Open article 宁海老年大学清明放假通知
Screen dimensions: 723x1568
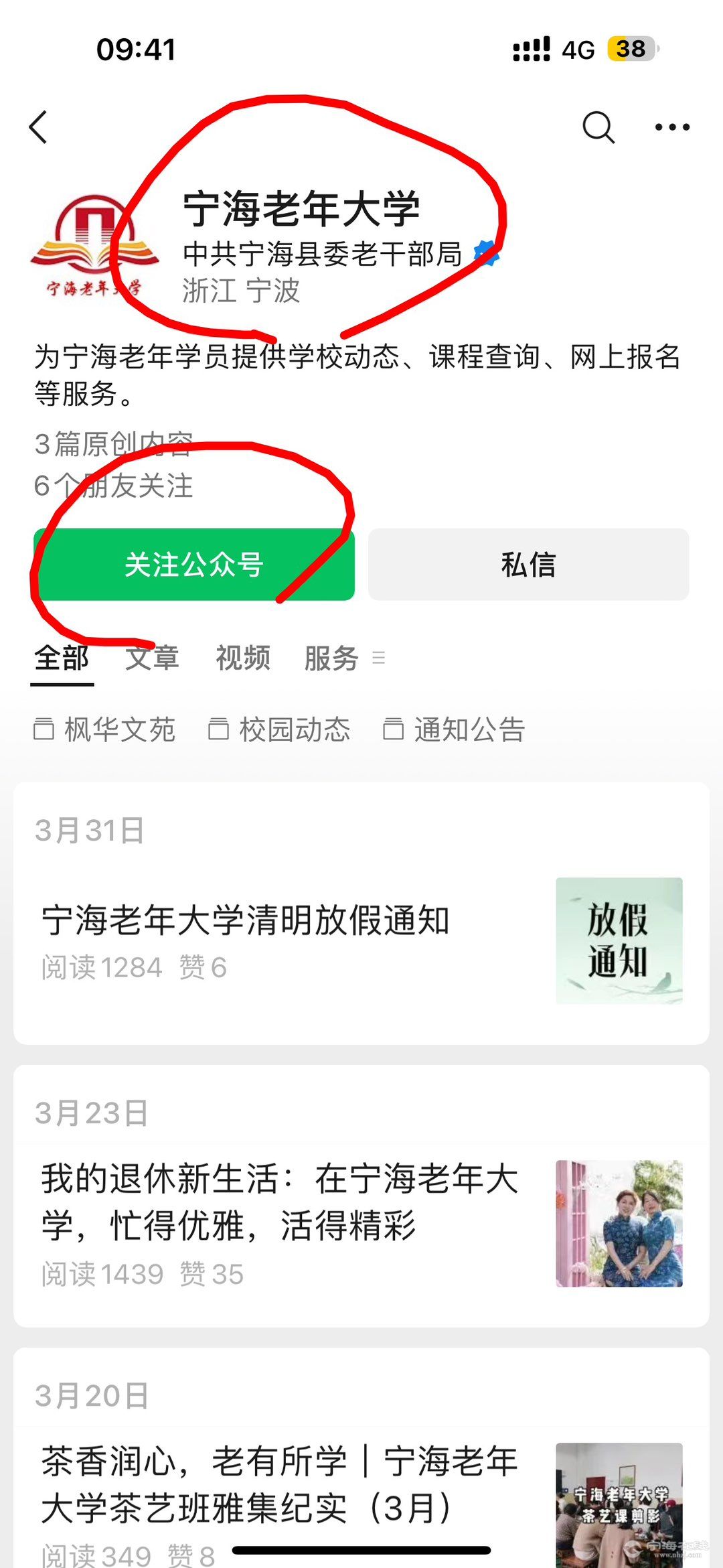tap(245, 920)
